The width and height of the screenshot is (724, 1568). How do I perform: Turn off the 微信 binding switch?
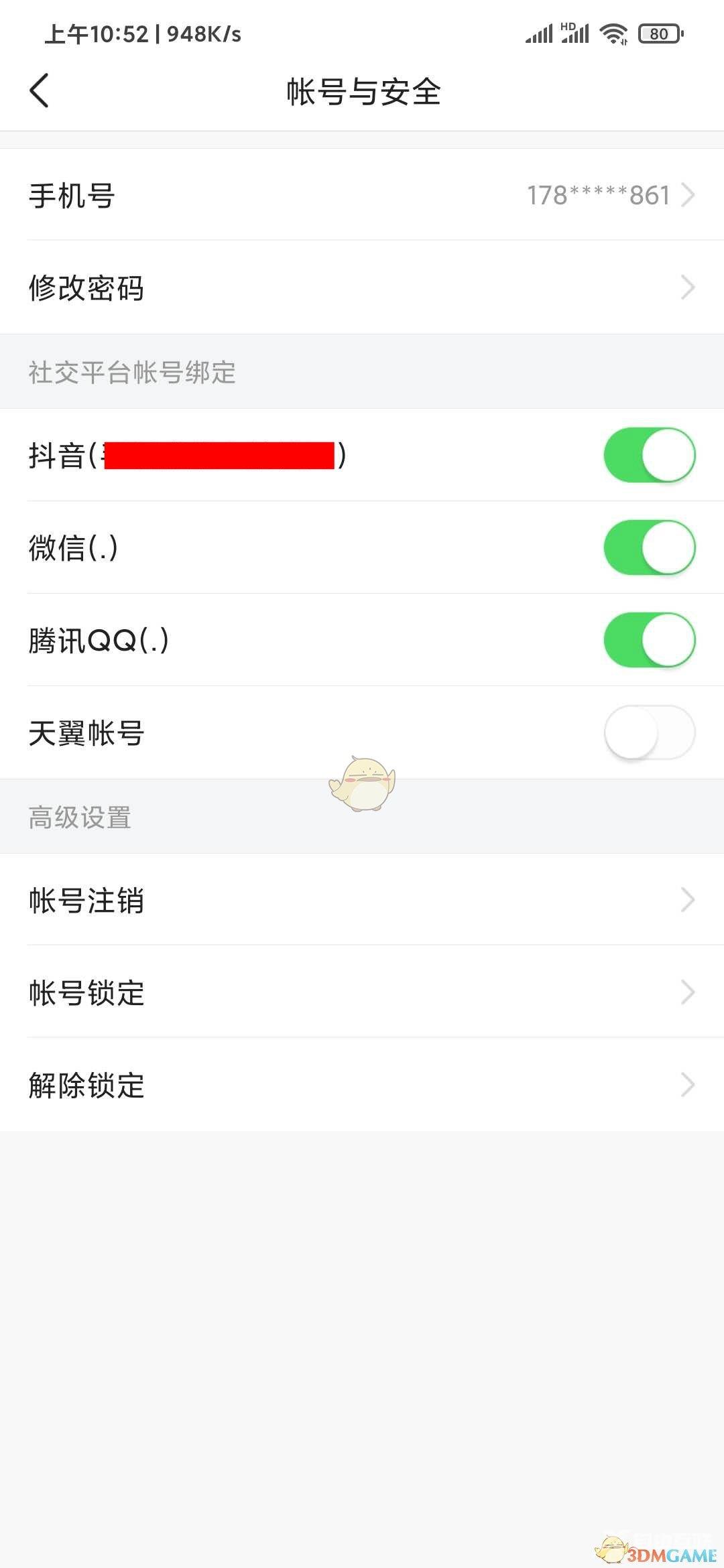pyautogui.click(x=649, y=547)
